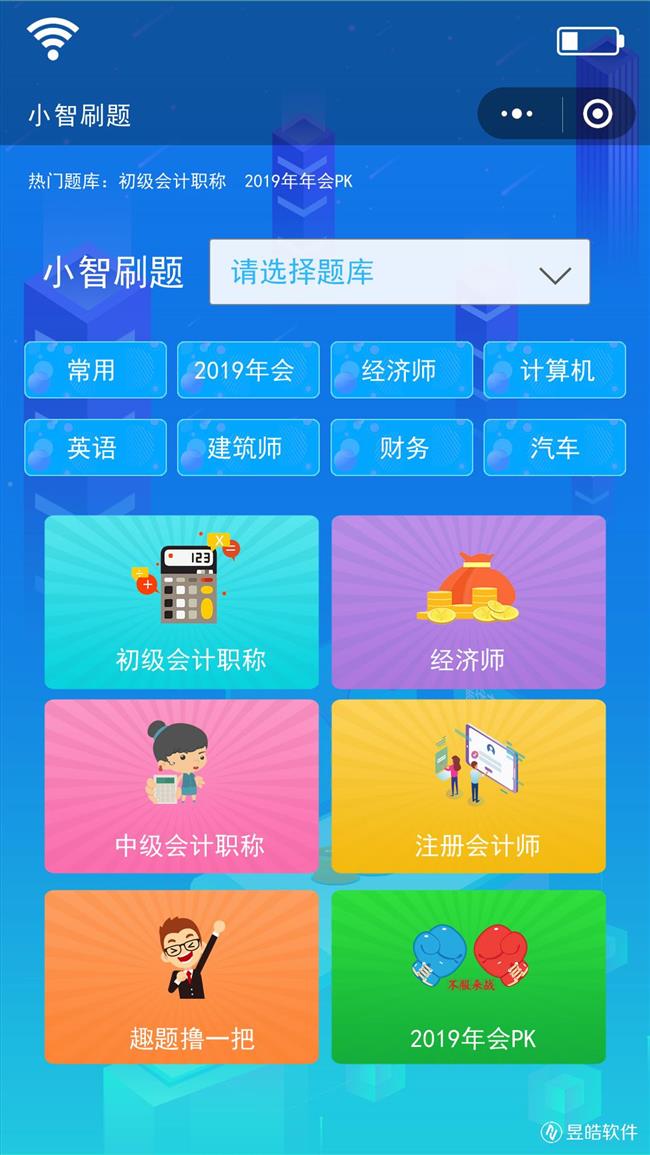Open the 初级会计职称 card

point(182,602)
